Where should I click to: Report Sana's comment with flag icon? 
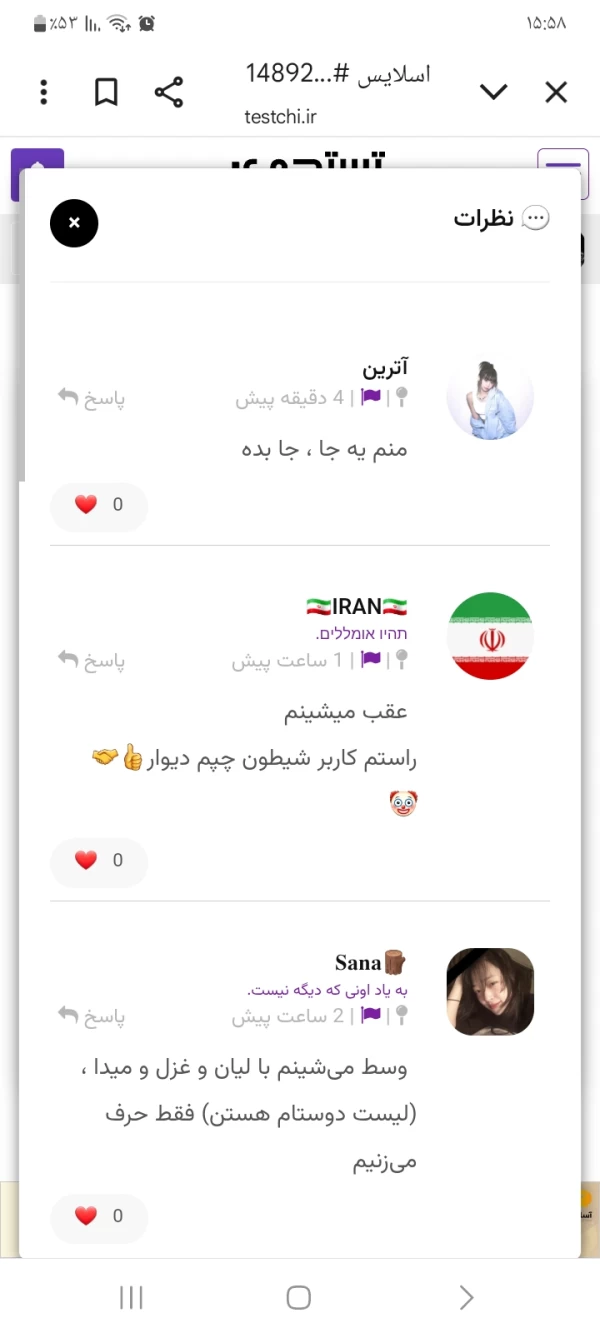372,1016
